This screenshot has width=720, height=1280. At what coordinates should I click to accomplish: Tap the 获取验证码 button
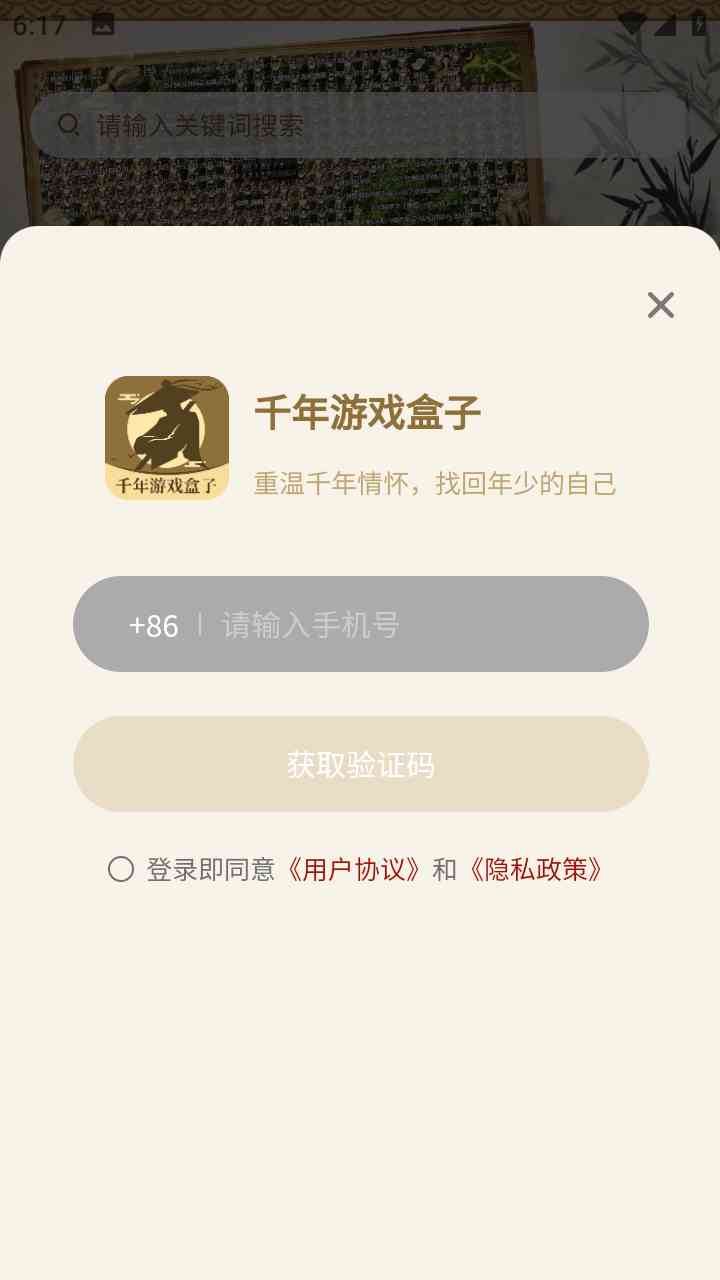tap(360, 764)
